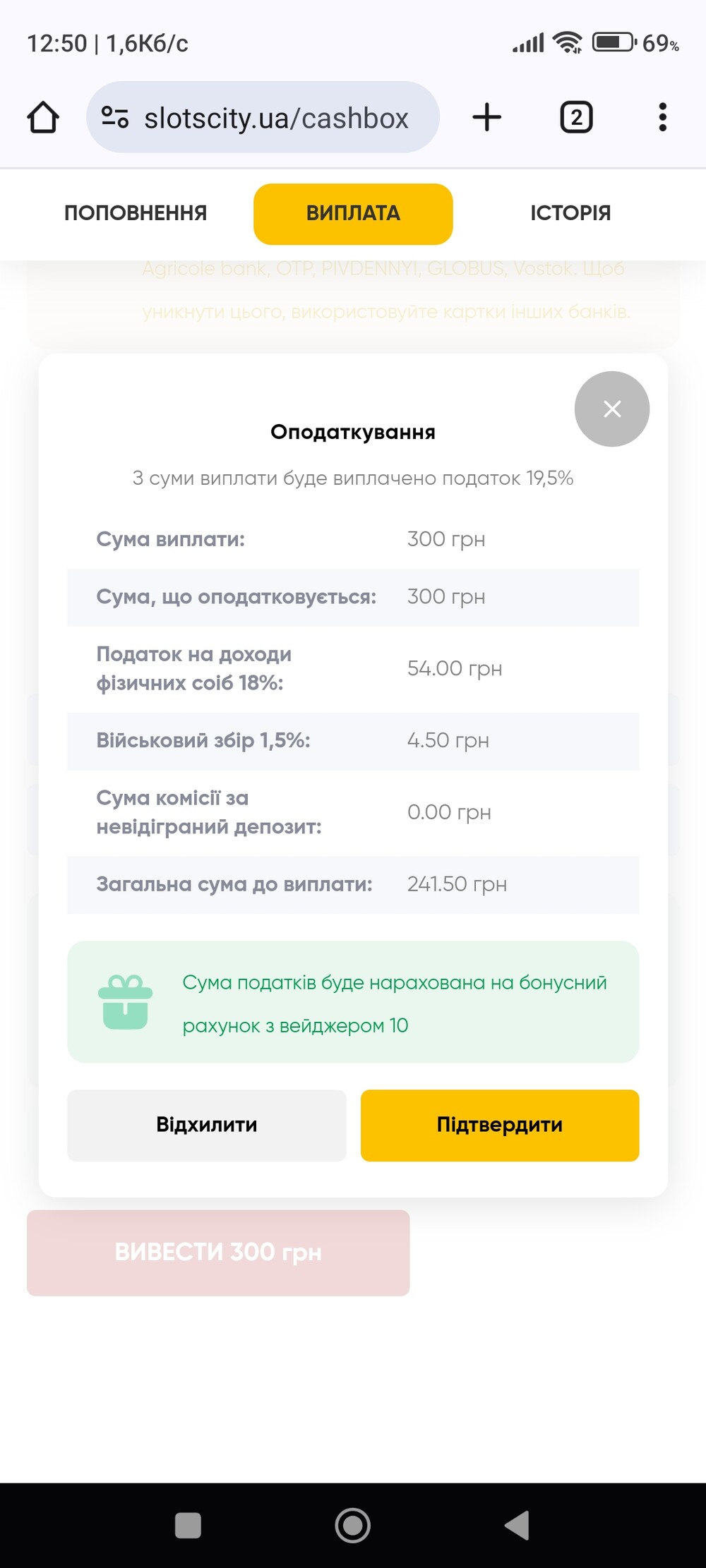The height and width of the screenshot is (1568, 706).
Task: View open browser tabs
Action: click(x=576, y=117)
